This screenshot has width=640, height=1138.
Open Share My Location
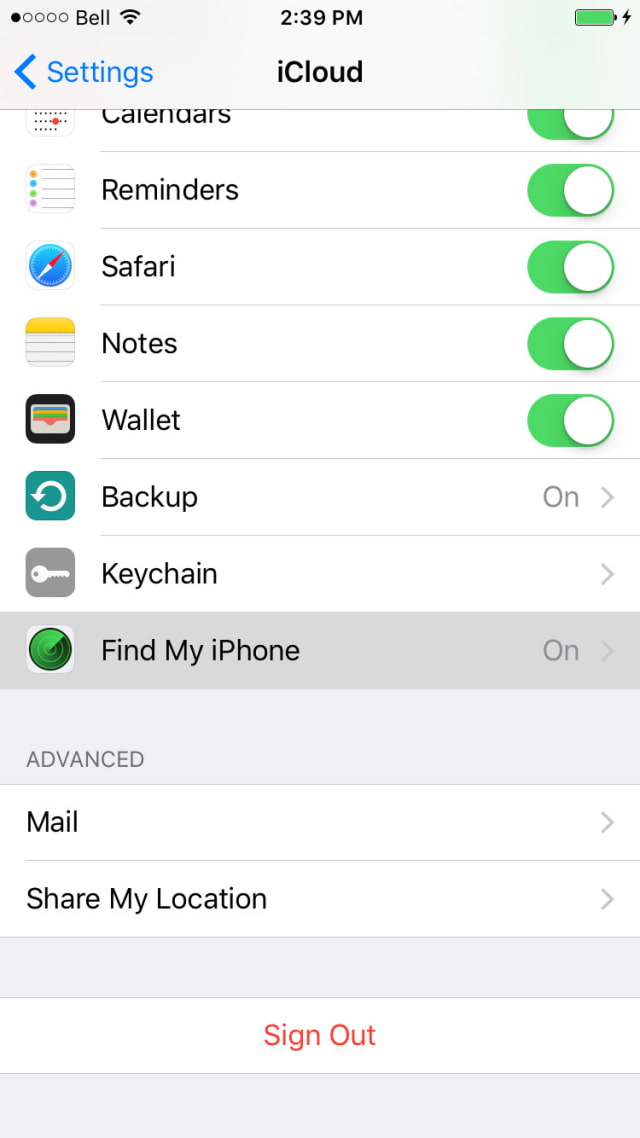(x=320, y=899)
